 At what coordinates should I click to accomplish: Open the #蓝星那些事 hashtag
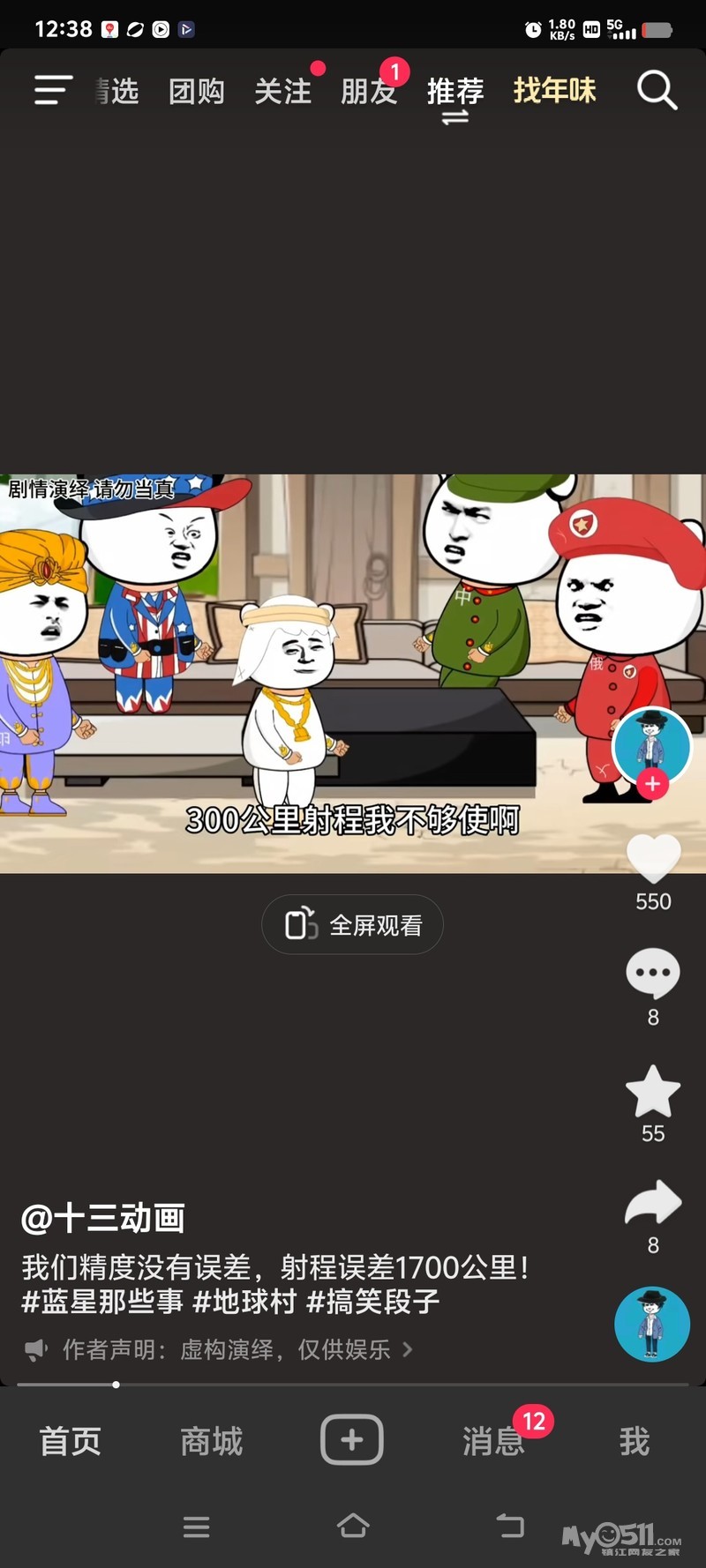(103, 1302)
